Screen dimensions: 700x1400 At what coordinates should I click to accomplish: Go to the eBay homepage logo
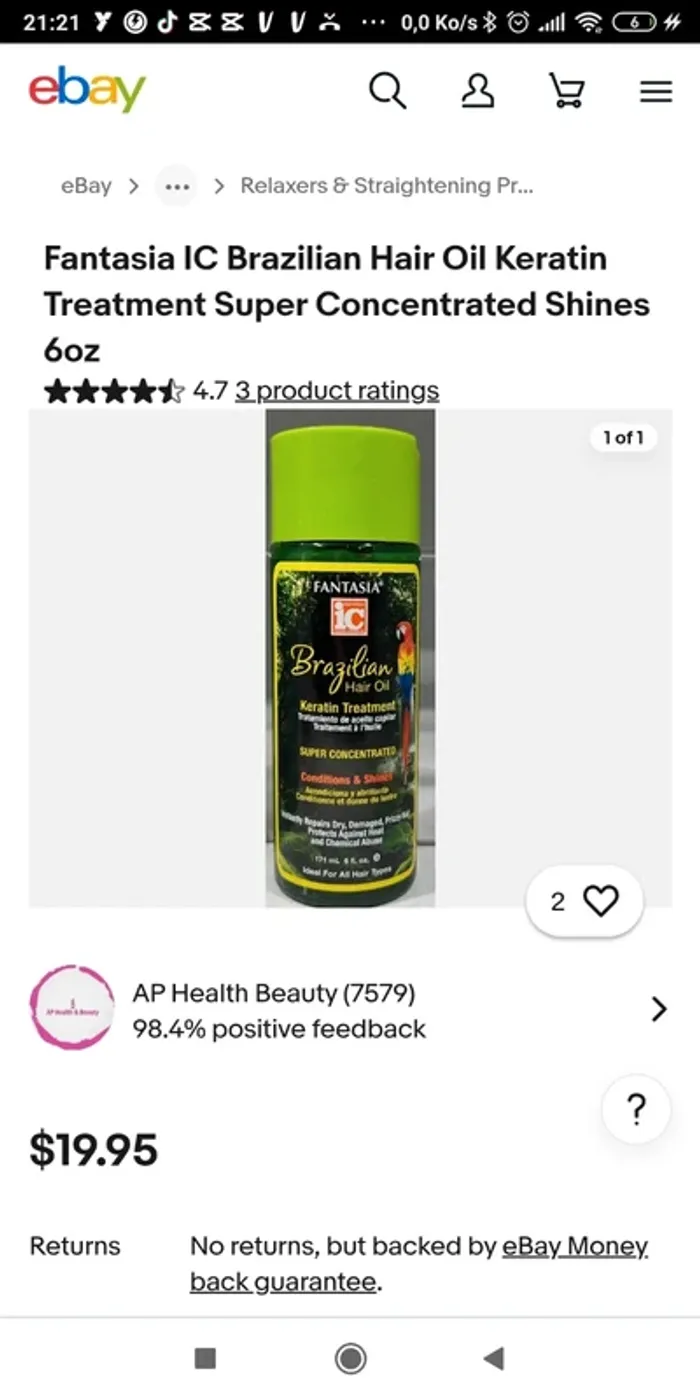87,91
